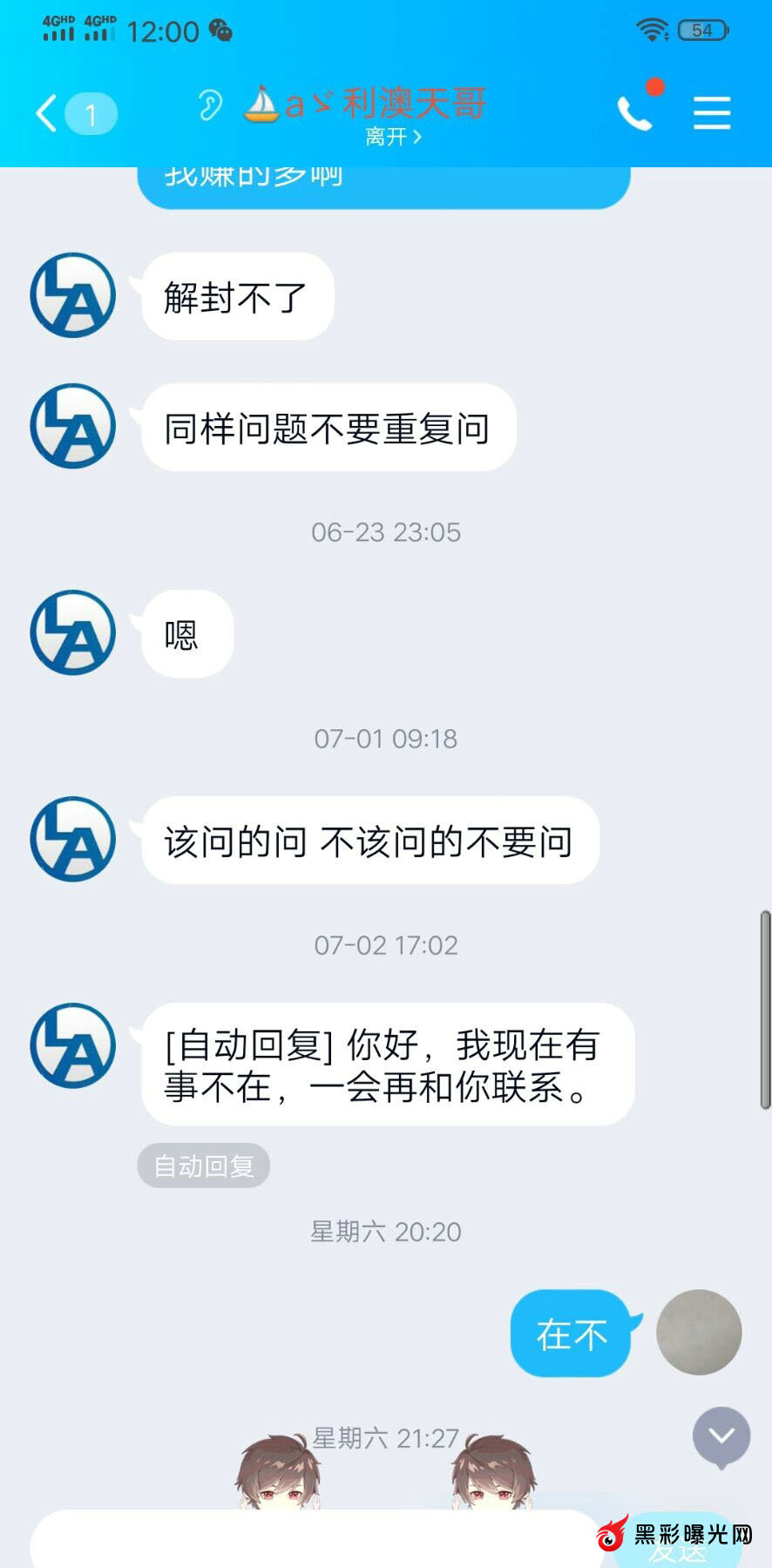Screen dimensions: 772x1568
Task: Tap the ear icon beside the contact name
Action: point(209,106)
